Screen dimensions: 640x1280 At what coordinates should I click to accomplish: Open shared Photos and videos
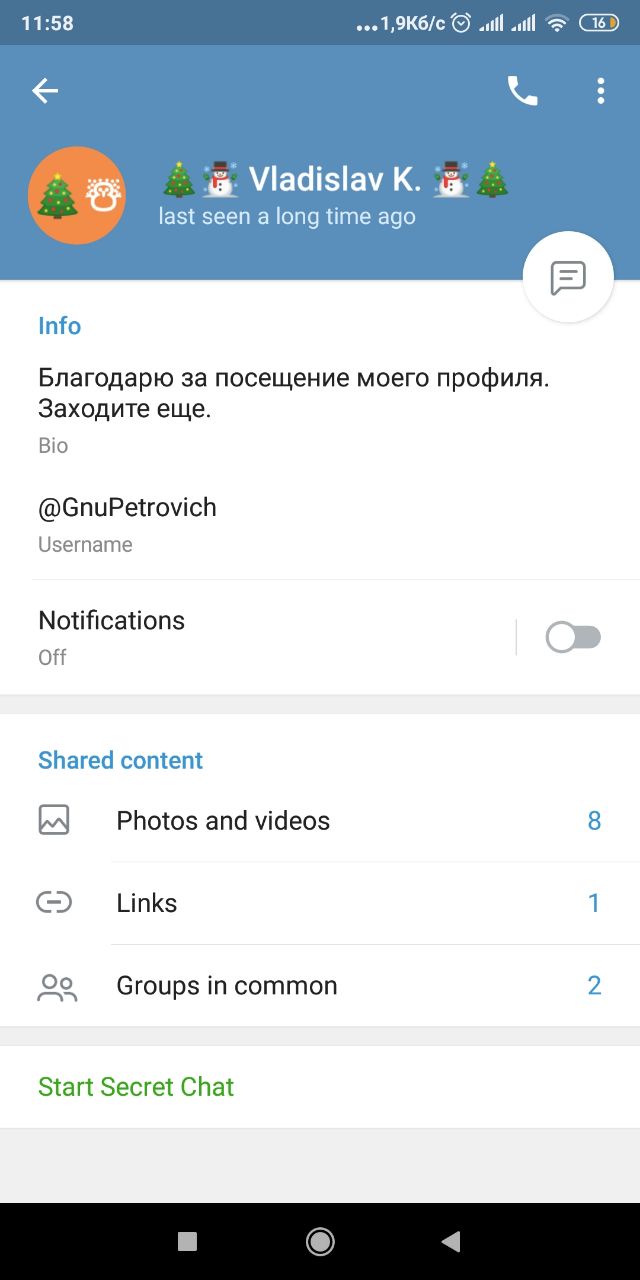[x=320, y=821]
